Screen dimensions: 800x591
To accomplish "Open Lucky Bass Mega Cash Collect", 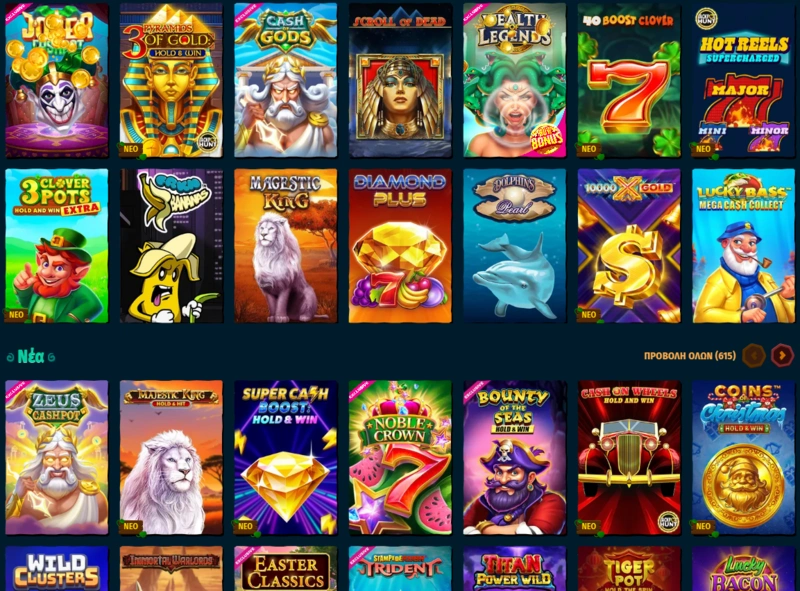I will coord(743,245).
